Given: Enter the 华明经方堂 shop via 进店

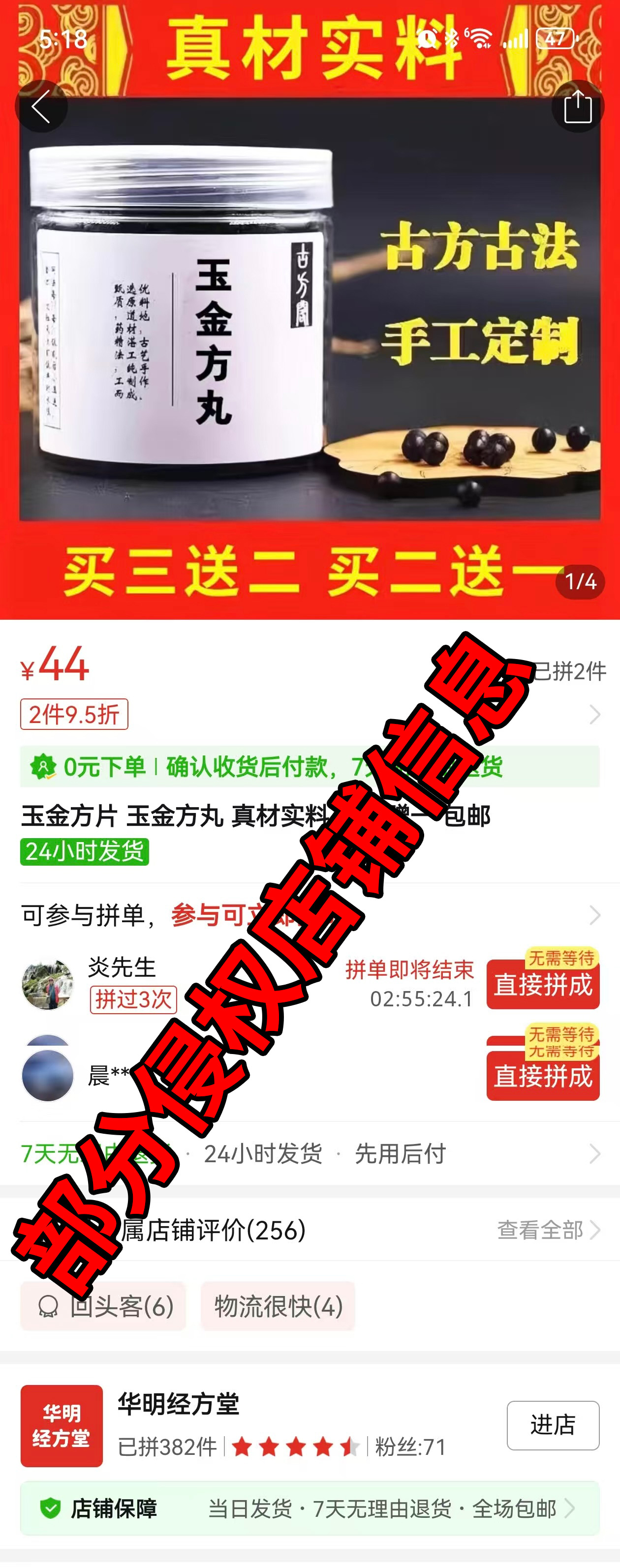Looking at the screenshot, I should 553,1425.
